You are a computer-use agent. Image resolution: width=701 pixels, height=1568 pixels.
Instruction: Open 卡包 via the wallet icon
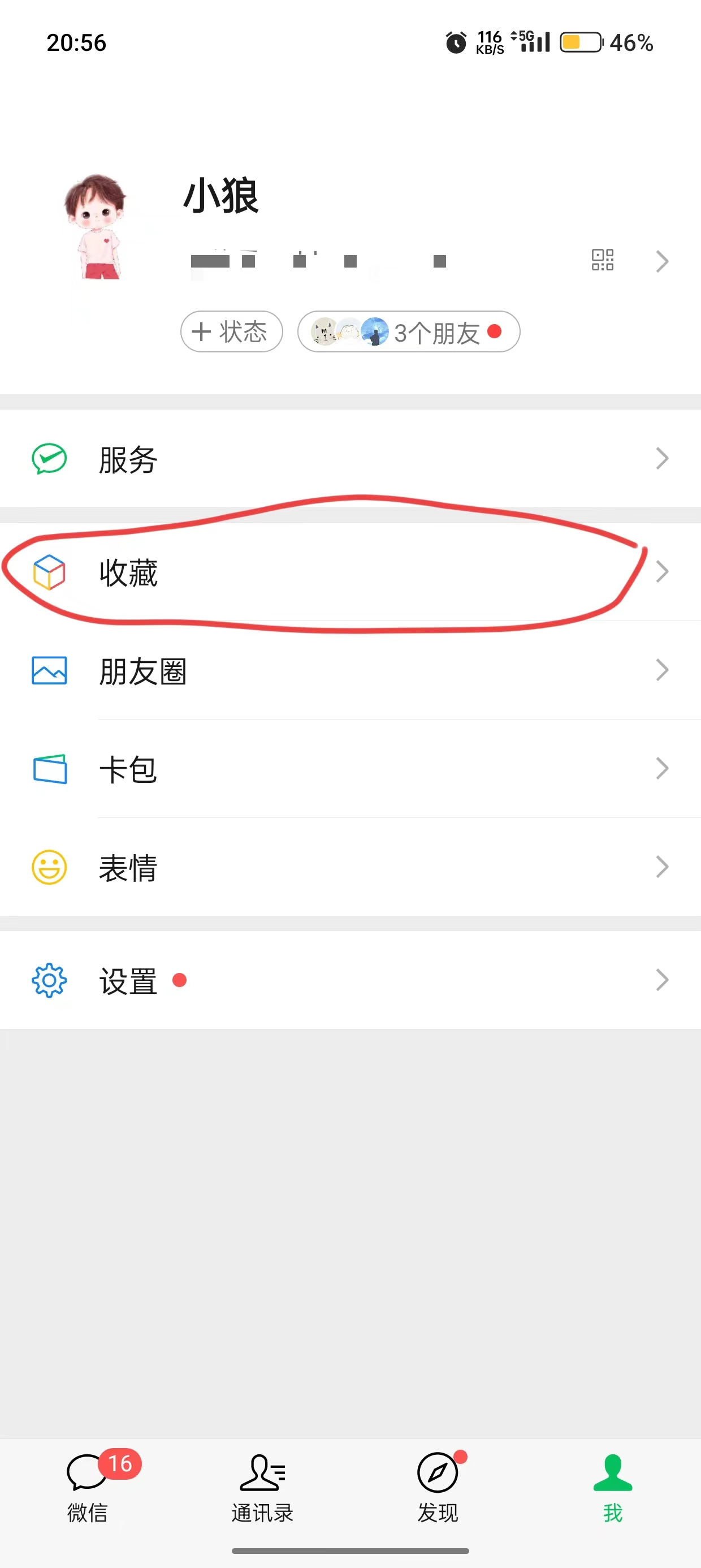click(49, 769)
